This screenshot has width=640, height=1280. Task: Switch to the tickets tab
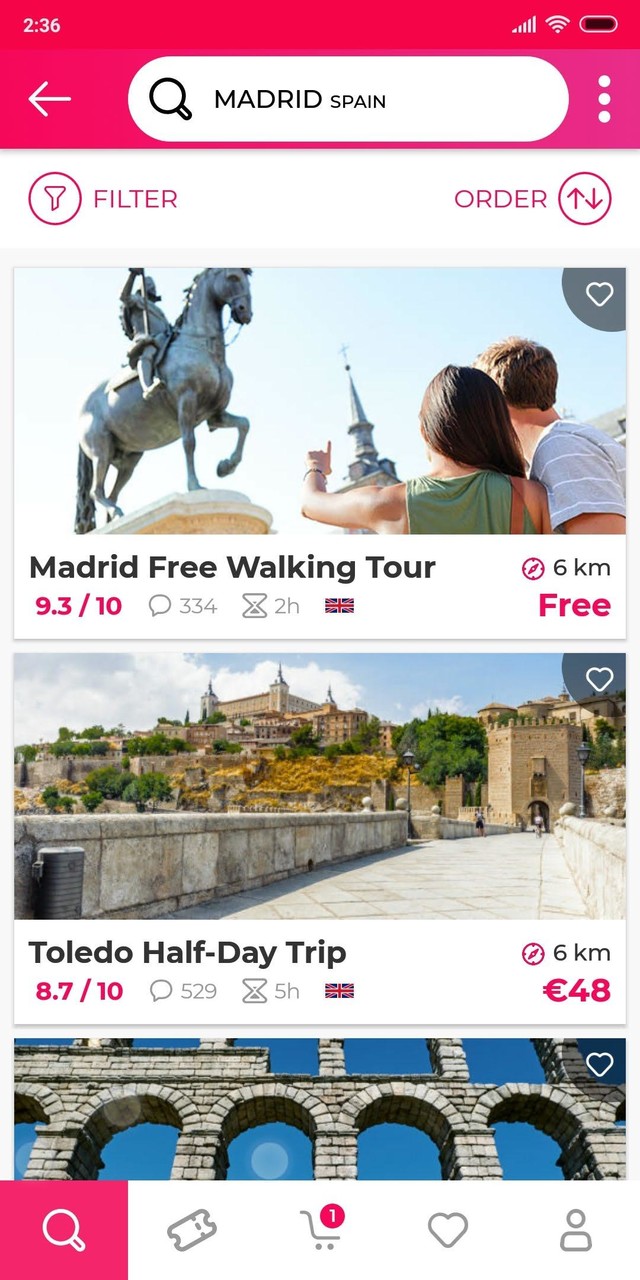pyautogui.click(x=192, y=1230)
